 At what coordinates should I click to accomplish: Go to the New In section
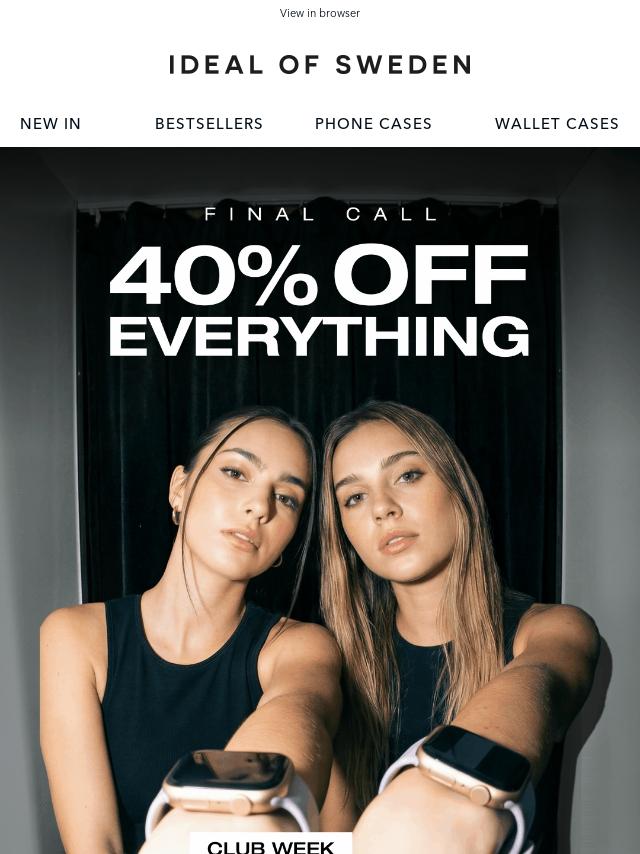click(x=50, y=124)
